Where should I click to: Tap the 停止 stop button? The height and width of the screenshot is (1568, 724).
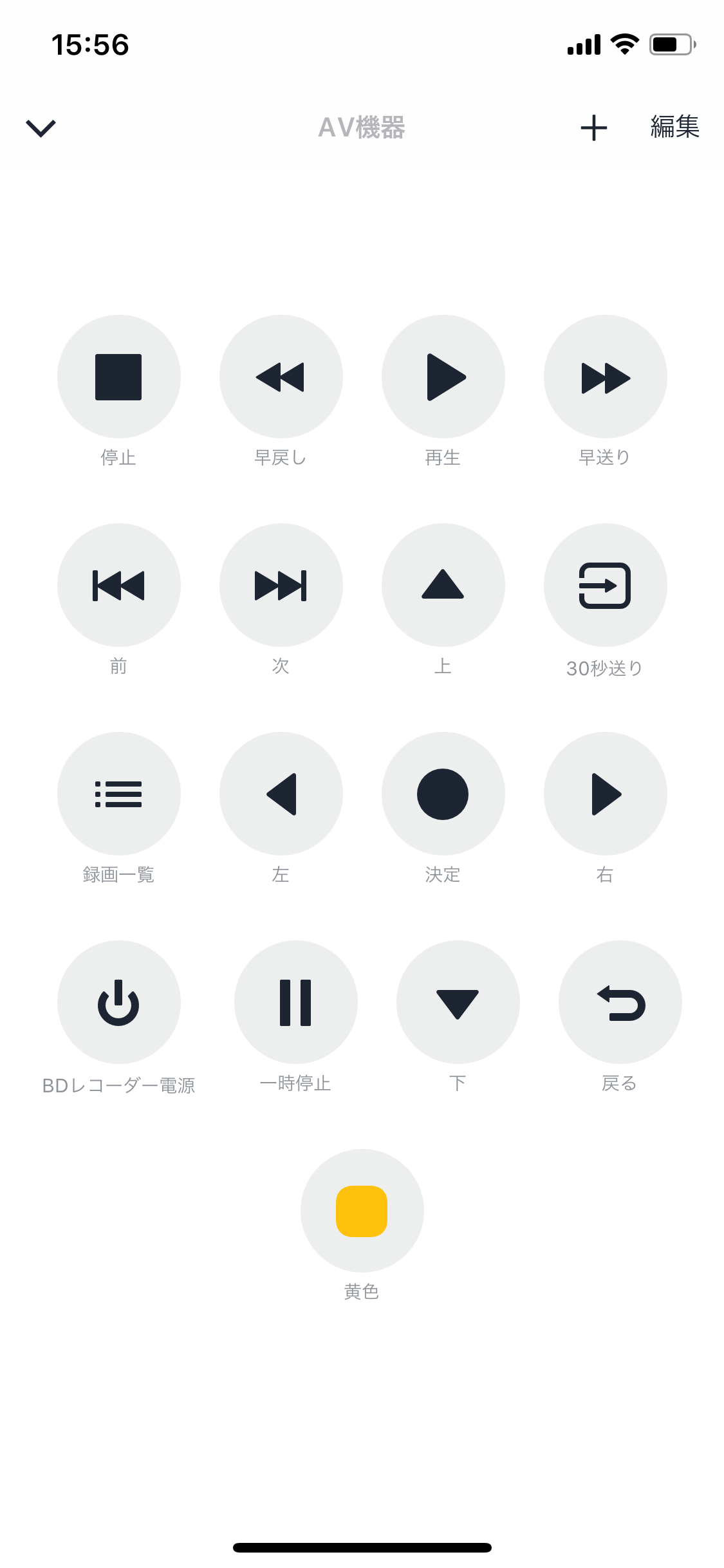coord(119,377)
